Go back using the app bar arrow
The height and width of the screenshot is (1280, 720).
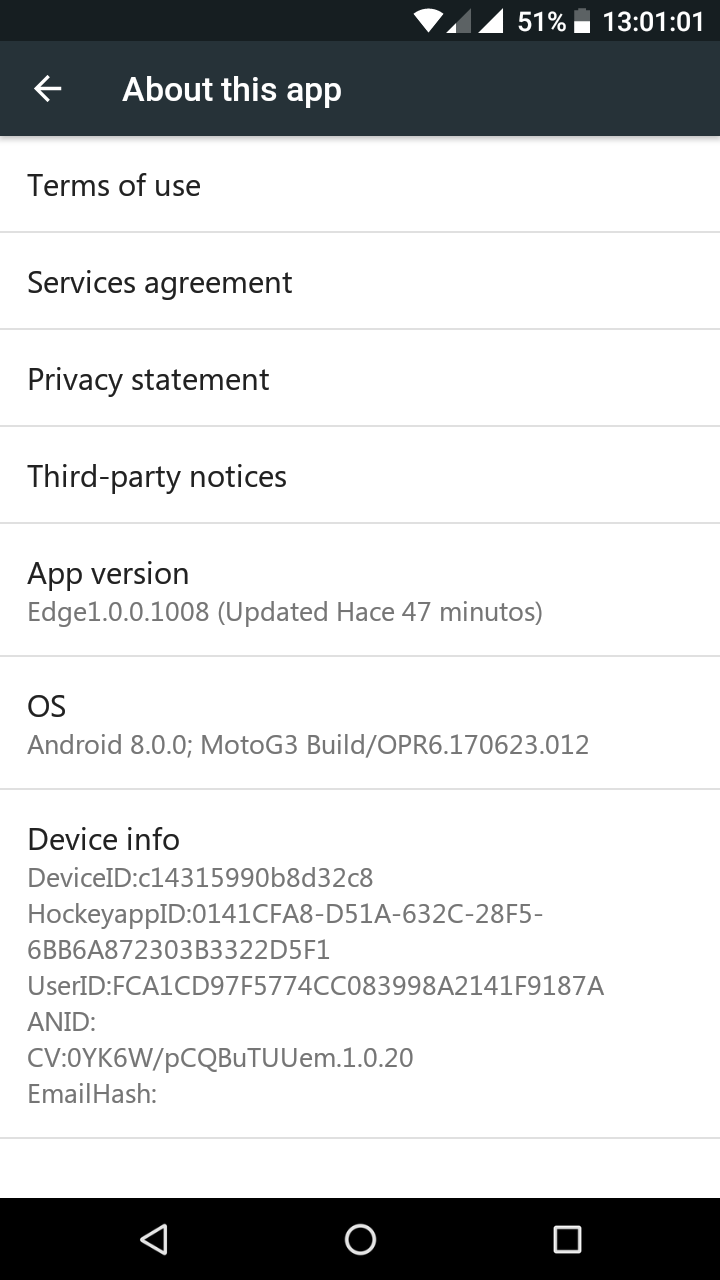(48, 89)
